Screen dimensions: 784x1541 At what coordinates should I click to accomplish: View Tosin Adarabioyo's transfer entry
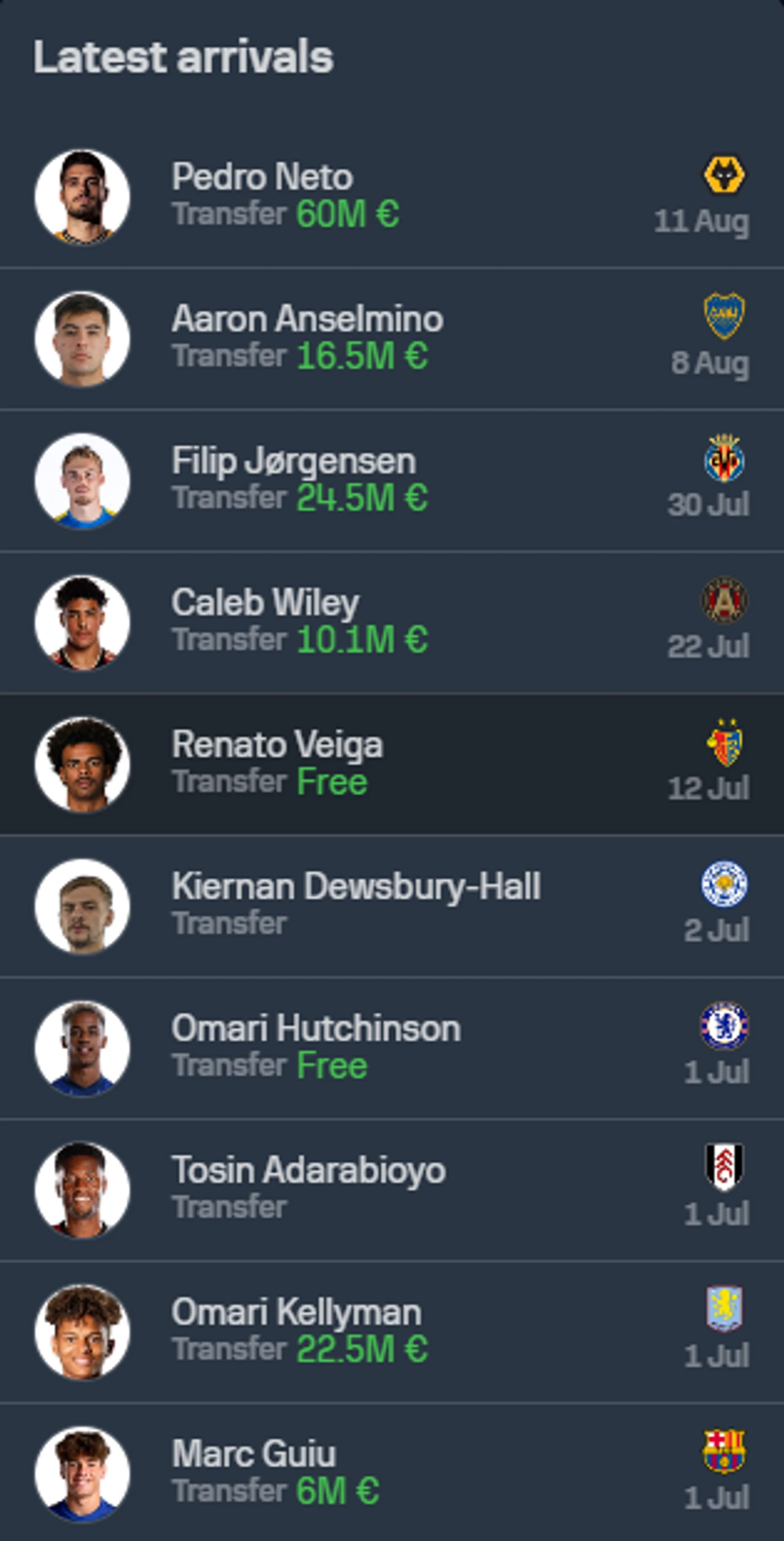[x=391, y=1189]
